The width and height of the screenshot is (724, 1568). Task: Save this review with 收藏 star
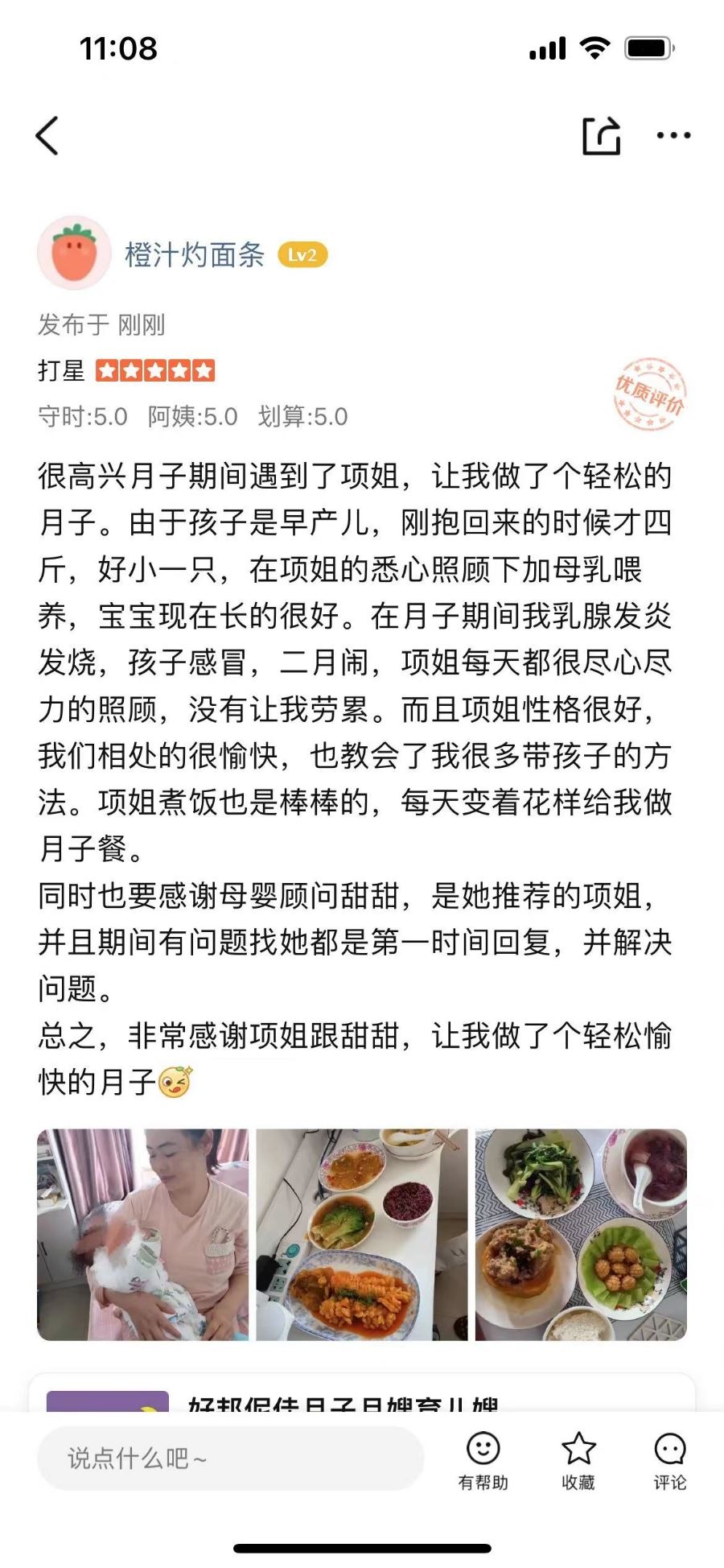click(578, 1459)
